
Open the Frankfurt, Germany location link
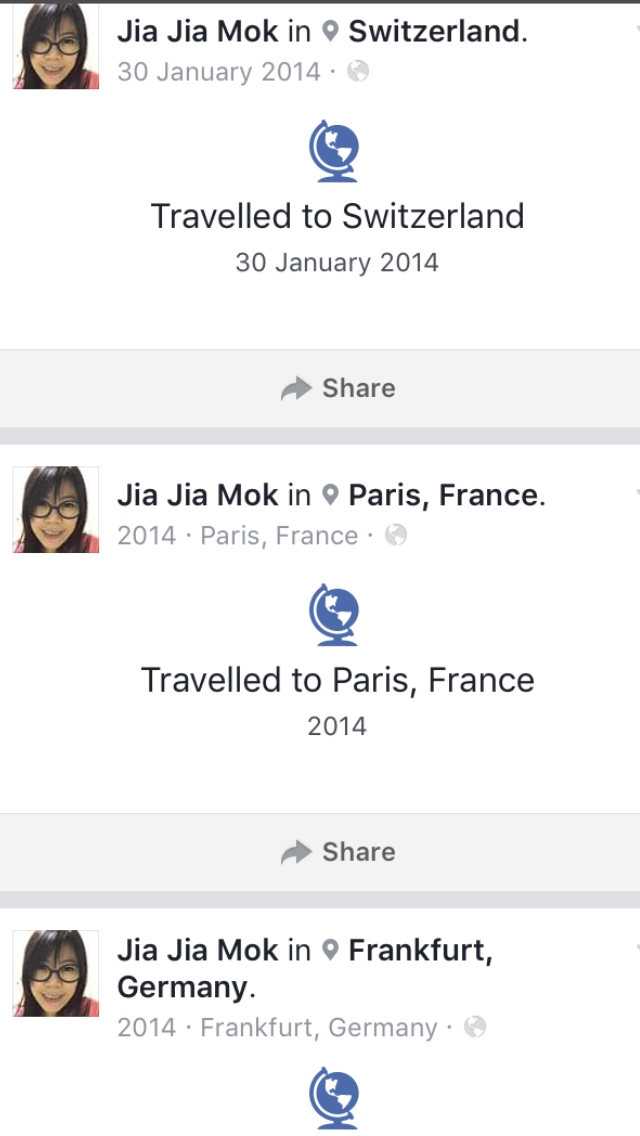click(x=304, y=969)
